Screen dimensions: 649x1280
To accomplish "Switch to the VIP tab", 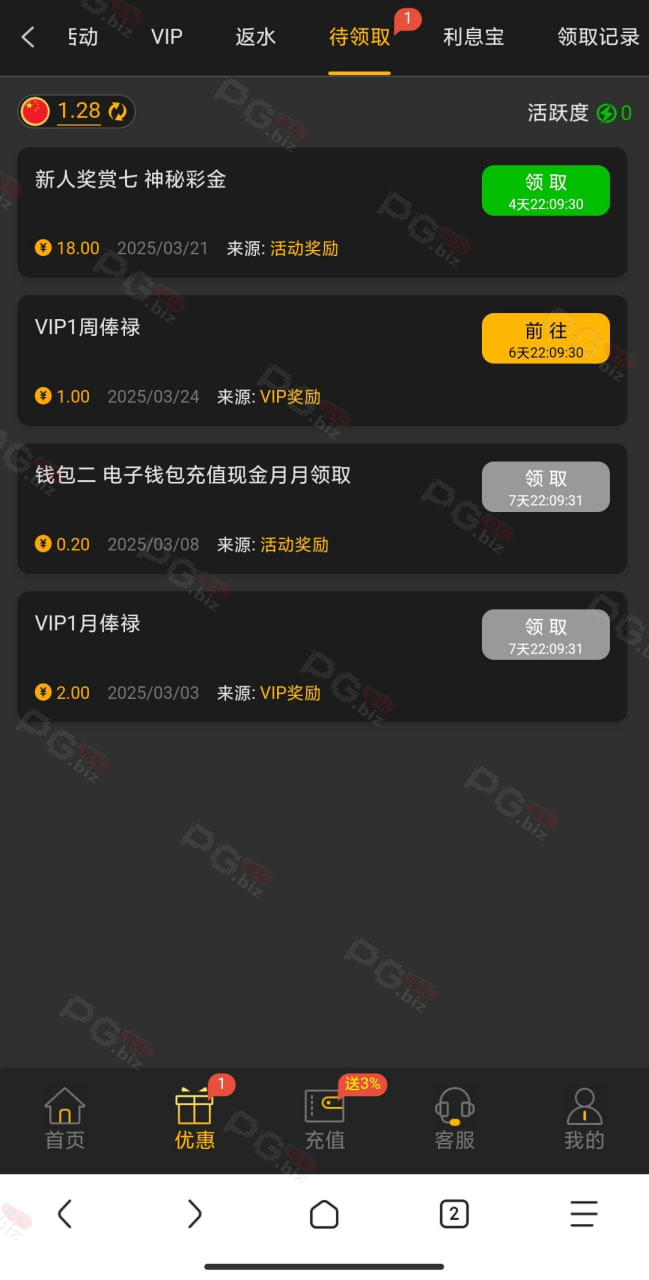I will 167,38.
